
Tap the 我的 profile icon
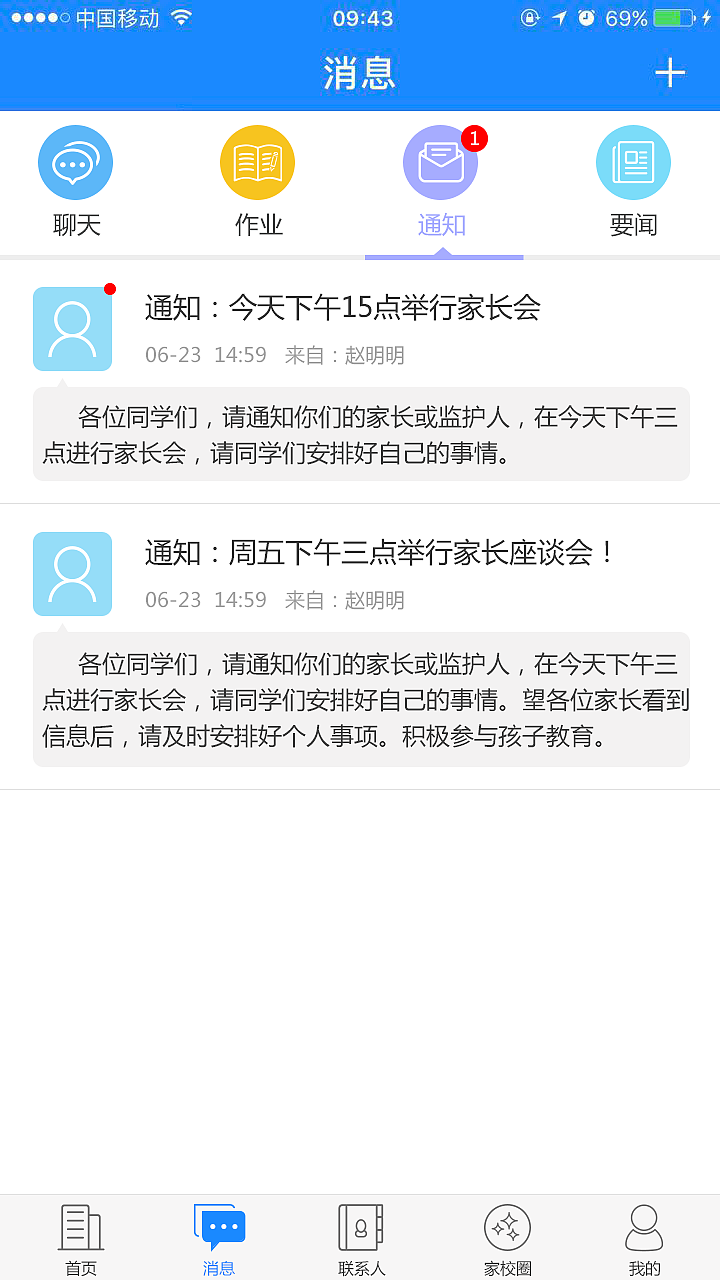[x=645, y=1225]
